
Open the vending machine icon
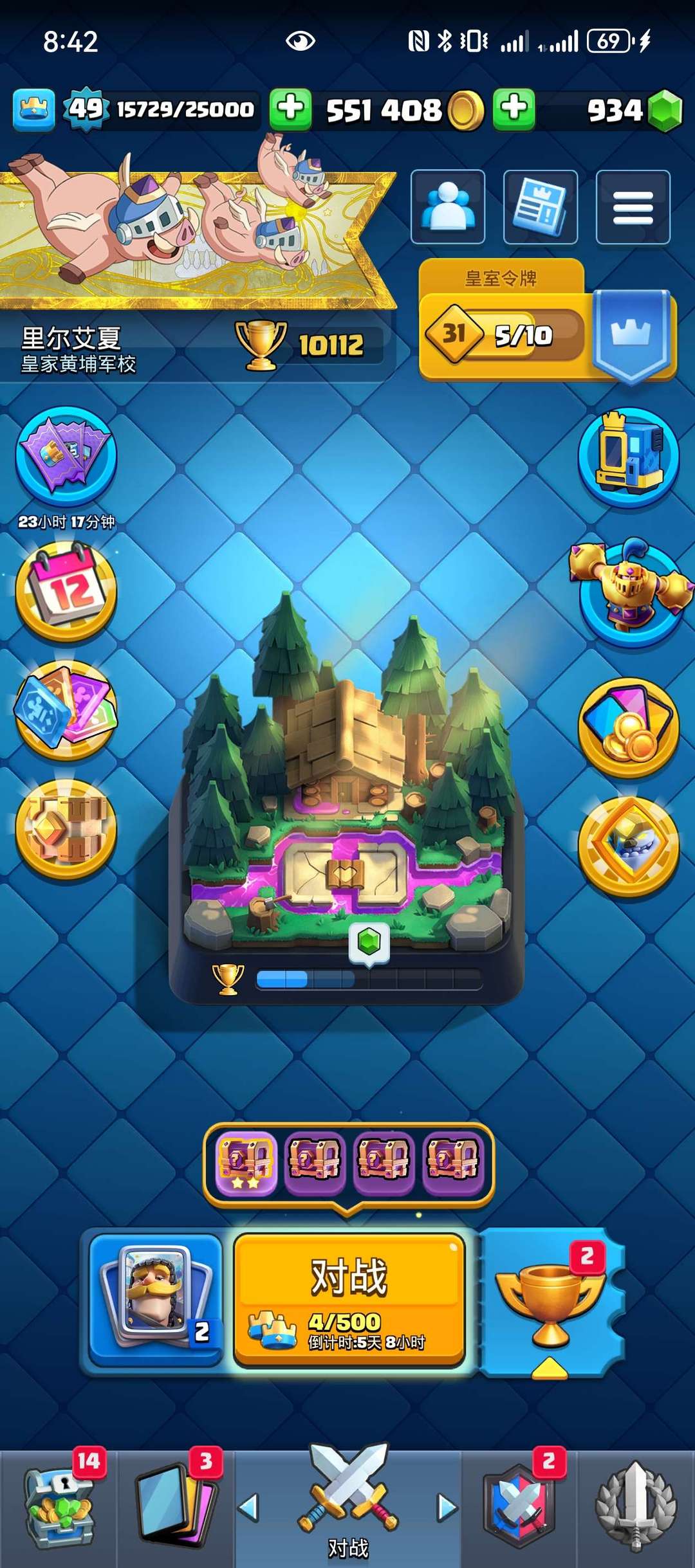[629, 458]
